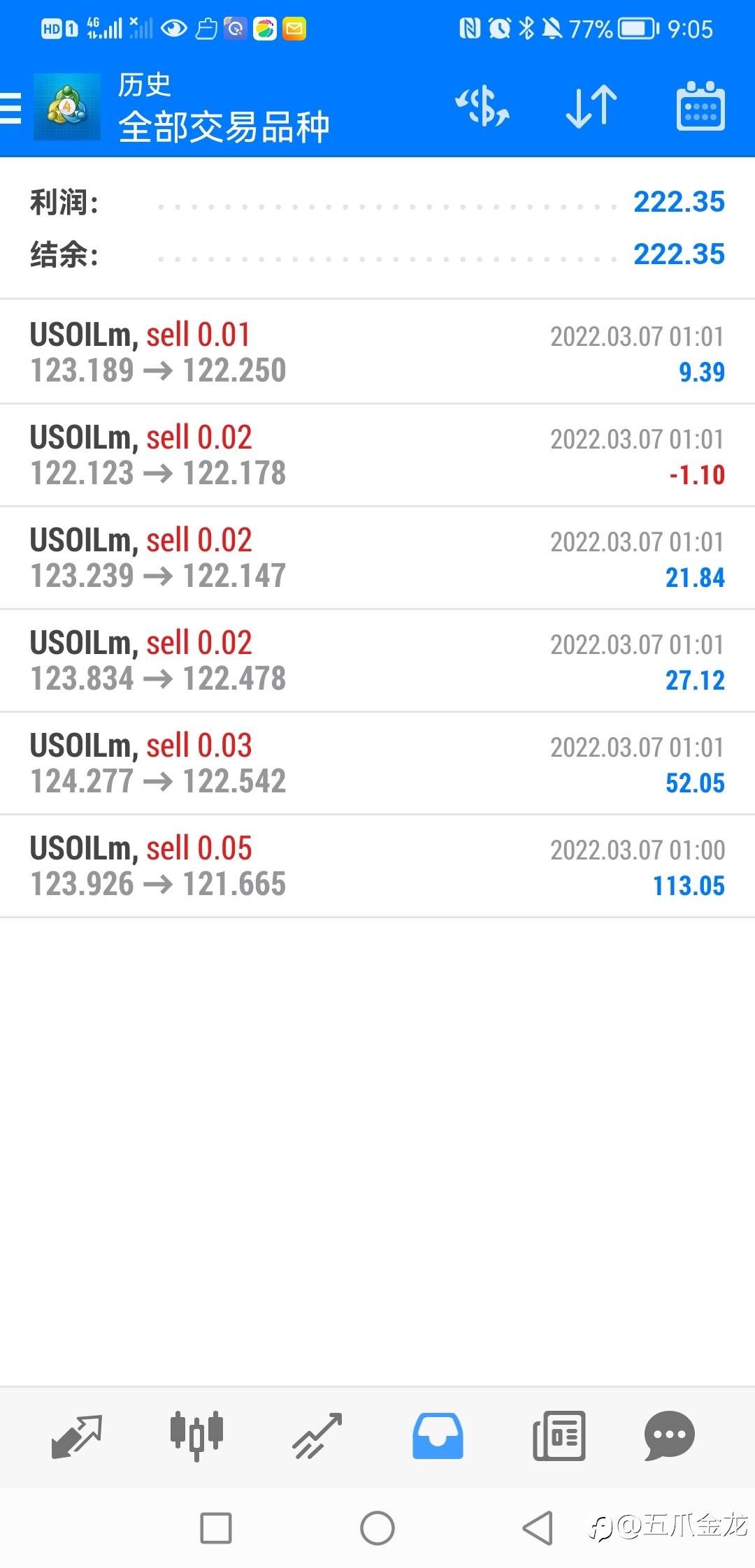The width and height of the screenshot is (755, 1568).
Task: Open the sell 0.03 trade with profit 52.05
Action: [x=377, y=763]
